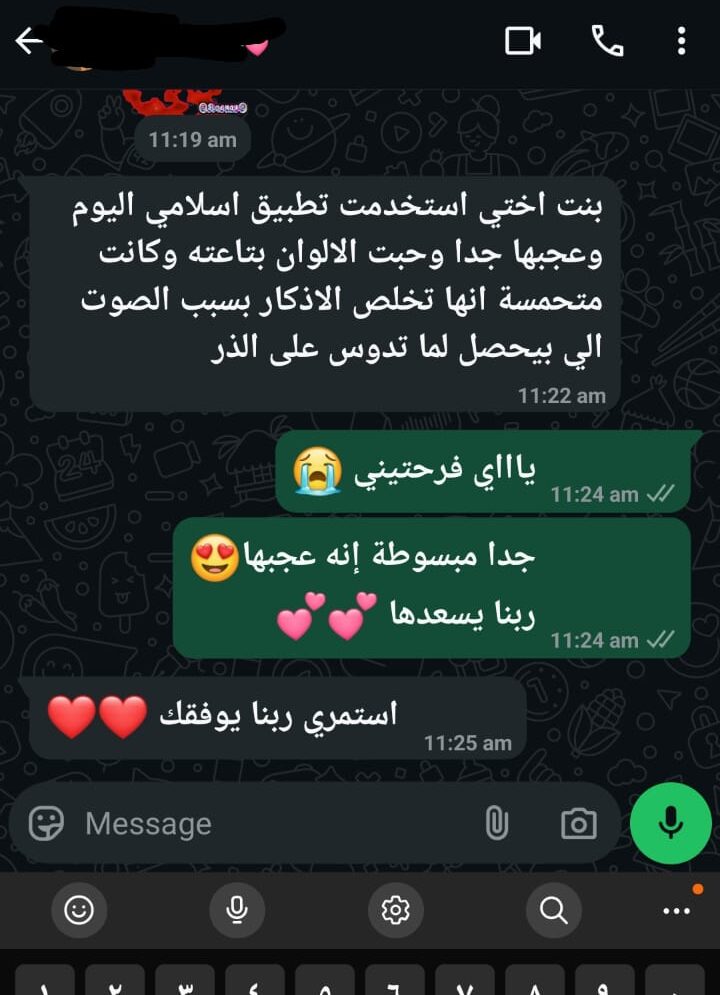Screen dimensions: 720x995
Task: Activate keyboard voice typing
Action: pyautogui.click(x=237, y=909)
